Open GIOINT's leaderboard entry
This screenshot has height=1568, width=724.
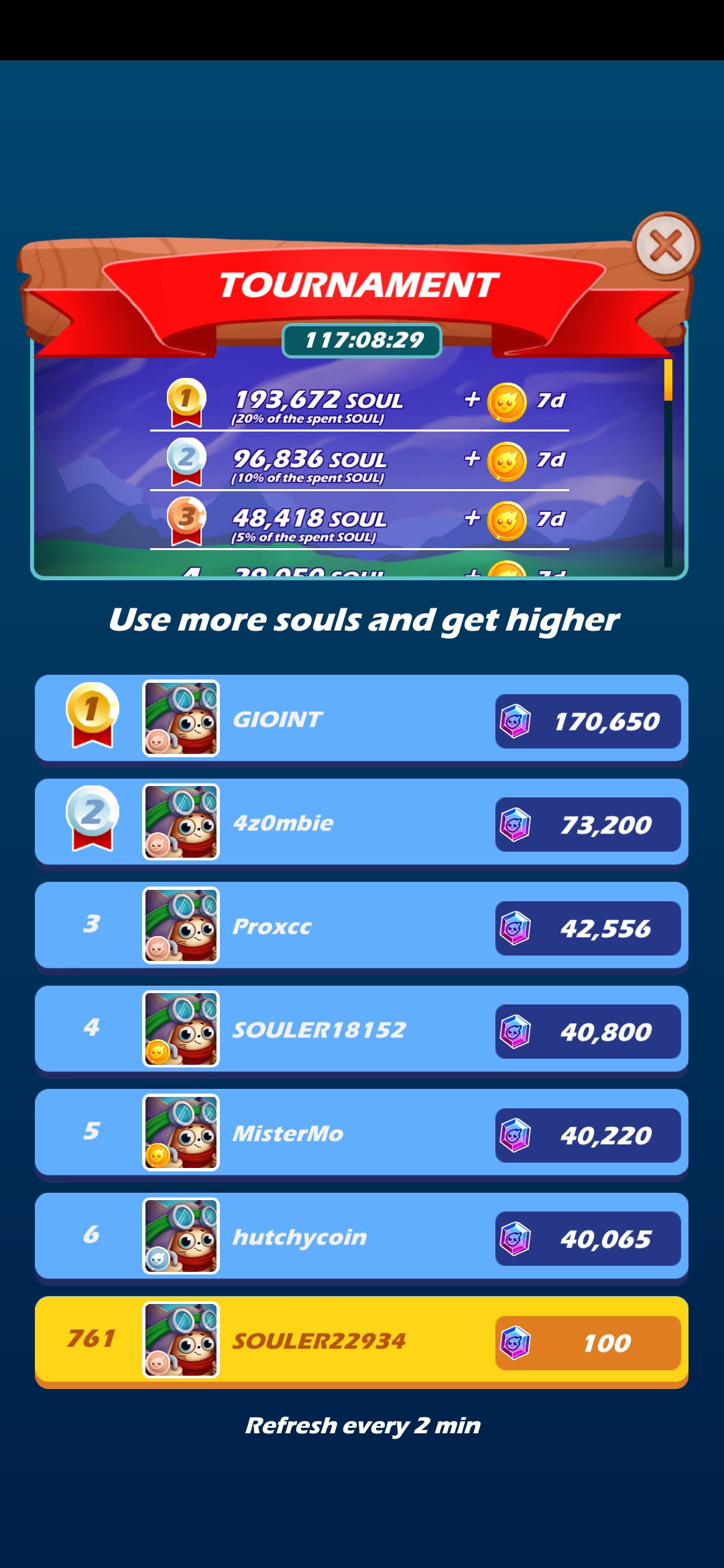361,718
